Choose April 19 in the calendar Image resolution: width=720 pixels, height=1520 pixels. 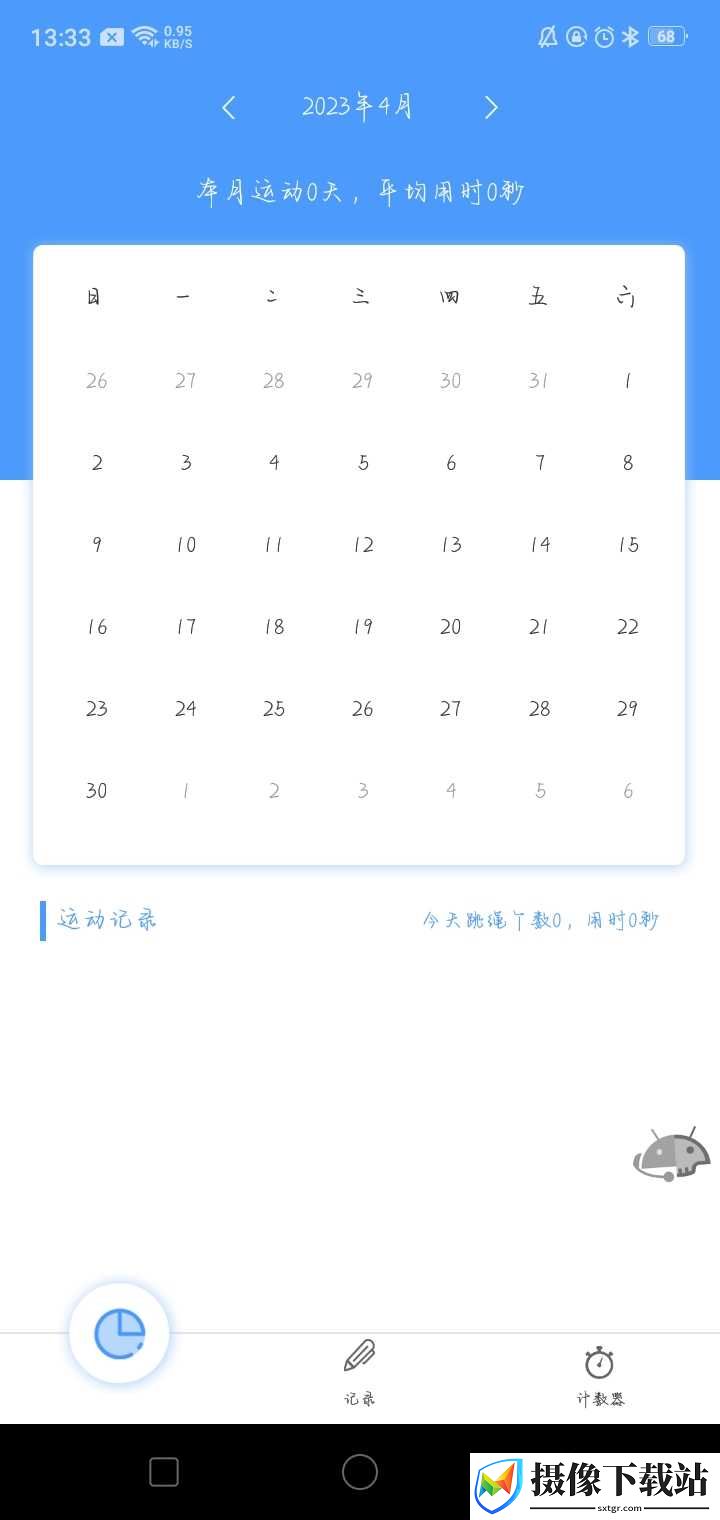pyautogui.click(x=363, y=627)
